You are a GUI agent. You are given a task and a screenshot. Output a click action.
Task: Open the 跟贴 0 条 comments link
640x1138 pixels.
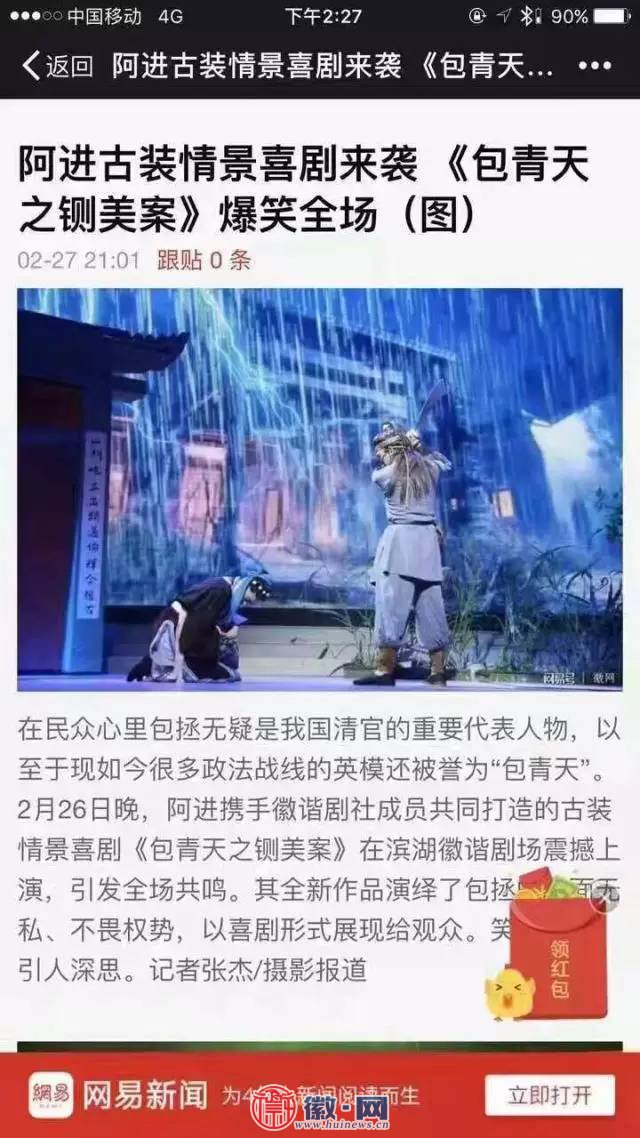tap(203, 261)
